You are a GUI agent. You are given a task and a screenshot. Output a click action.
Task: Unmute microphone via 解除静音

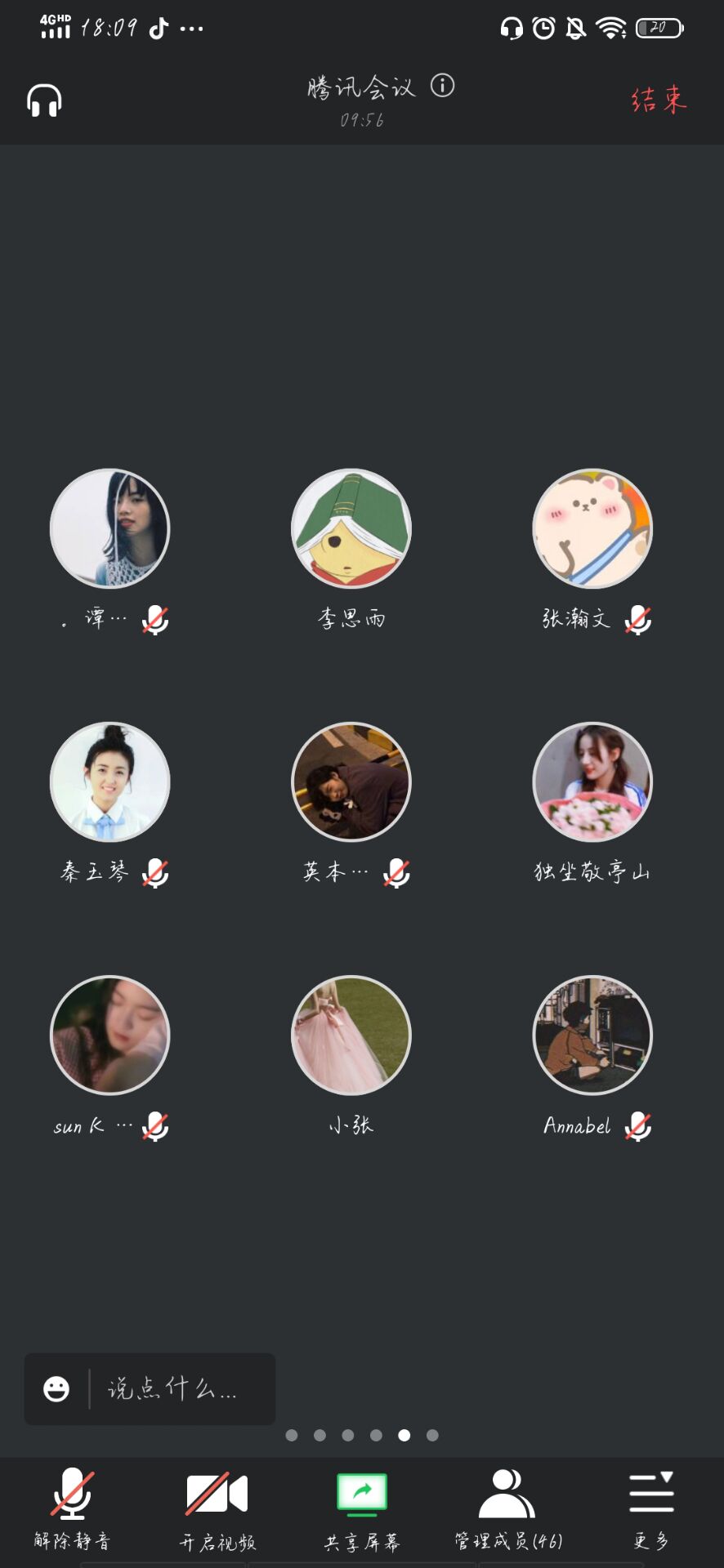(73, 1510)
